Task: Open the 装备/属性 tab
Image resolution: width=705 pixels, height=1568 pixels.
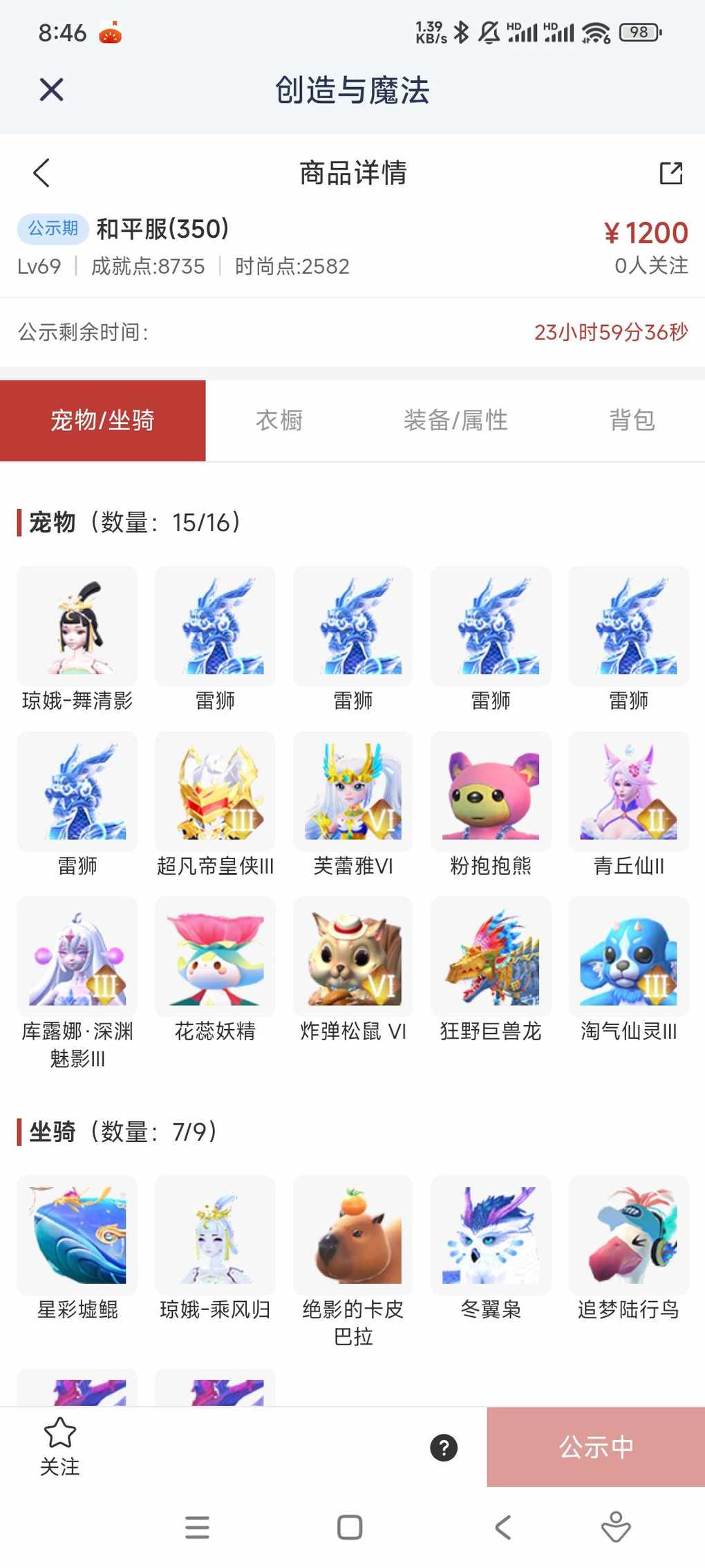Action: [455, 420]
